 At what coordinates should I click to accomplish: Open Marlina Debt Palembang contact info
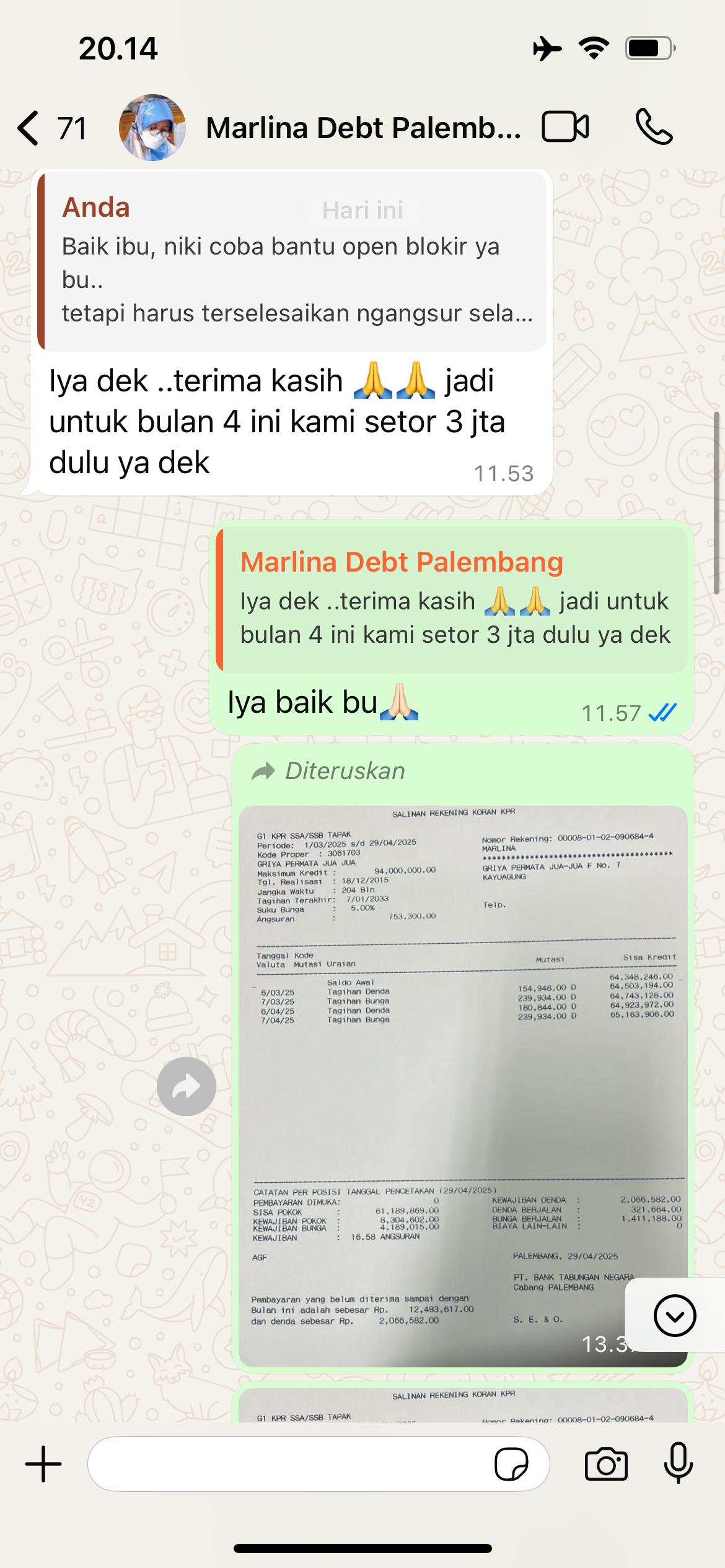362,128
